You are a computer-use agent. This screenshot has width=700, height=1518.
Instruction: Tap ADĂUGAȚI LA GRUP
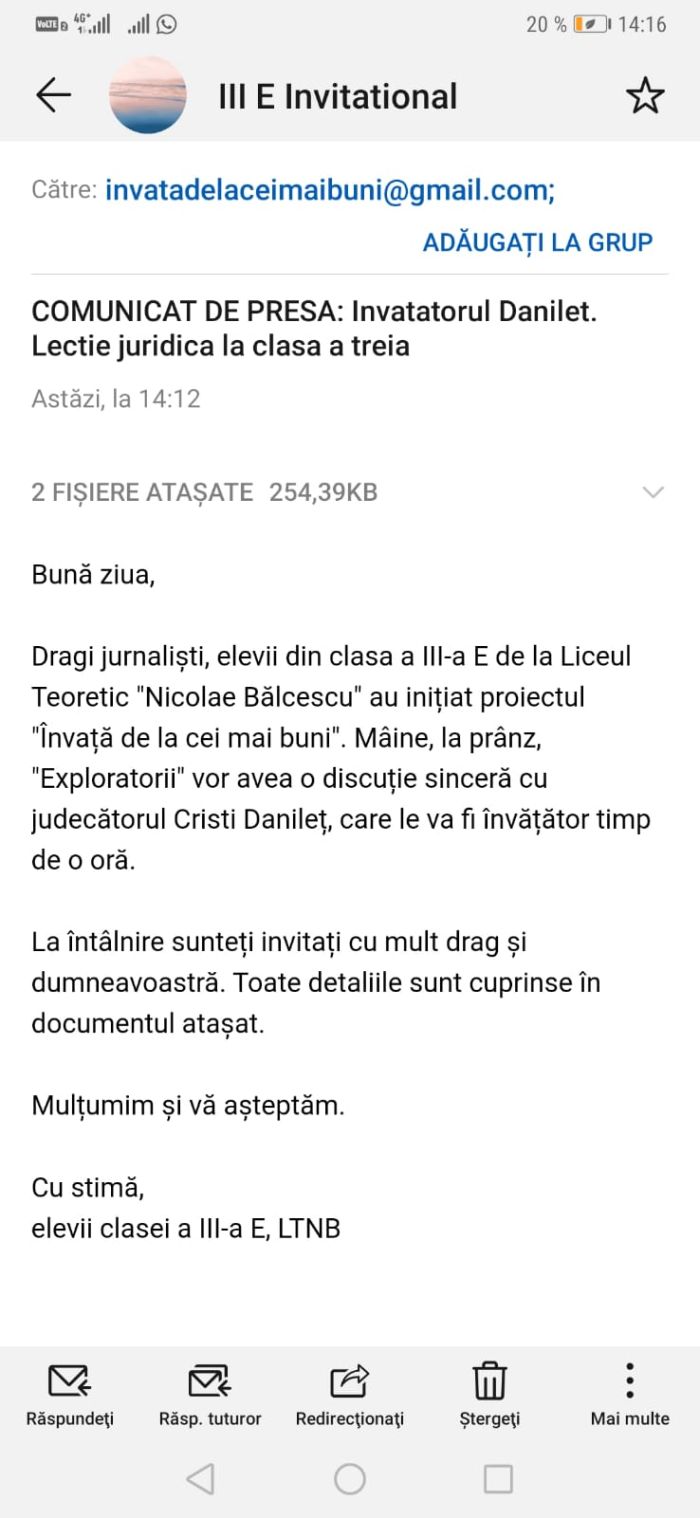[537, 242]
